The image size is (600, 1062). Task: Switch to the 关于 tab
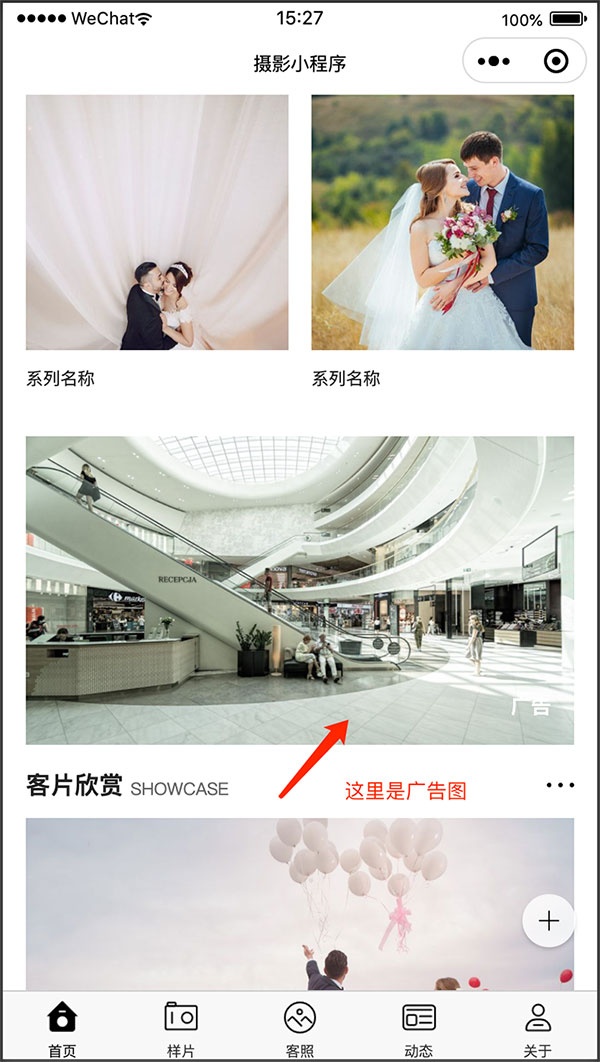[x=538, y=1028]
